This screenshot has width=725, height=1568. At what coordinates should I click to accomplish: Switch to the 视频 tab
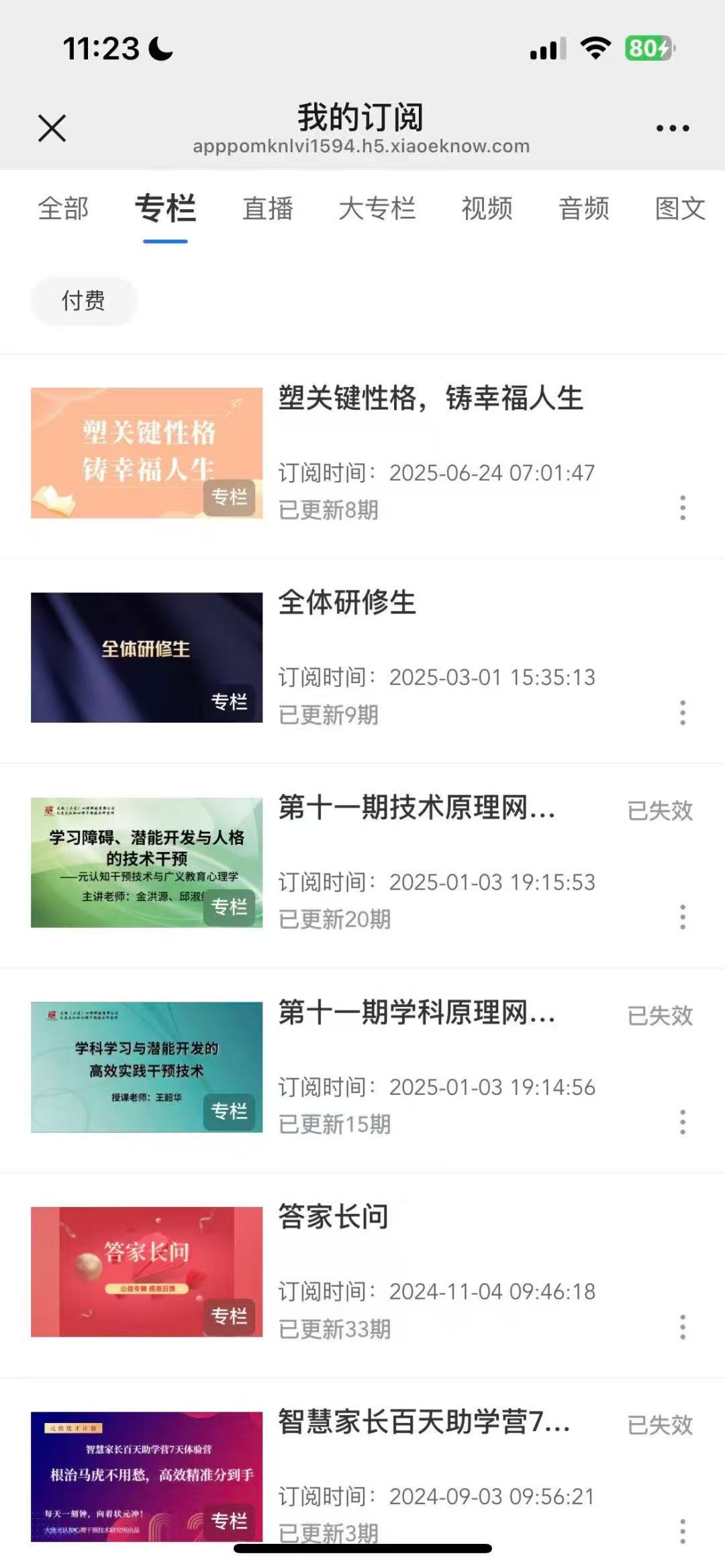click(487, 208)
